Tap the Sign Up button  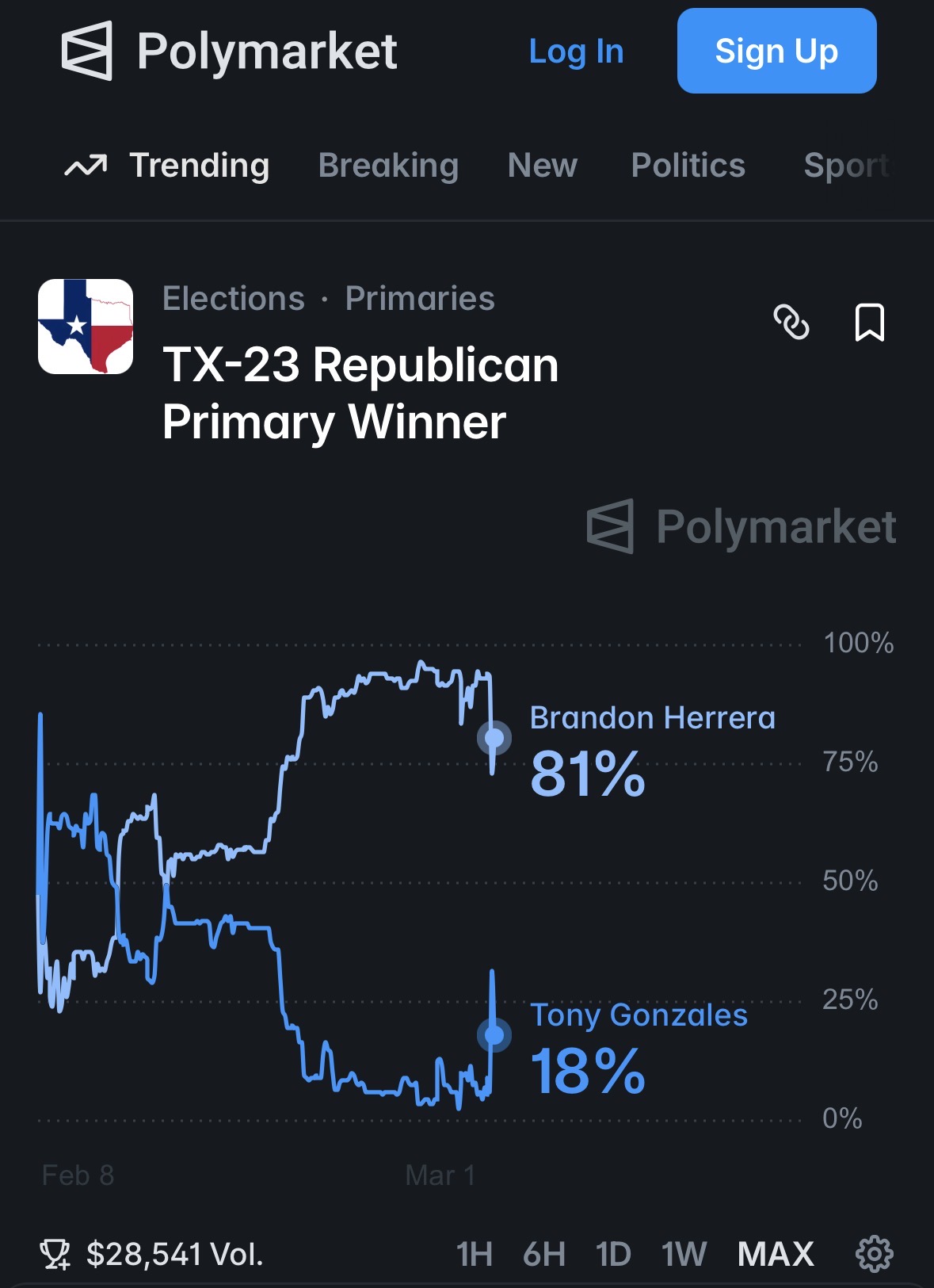click(776, 52)
